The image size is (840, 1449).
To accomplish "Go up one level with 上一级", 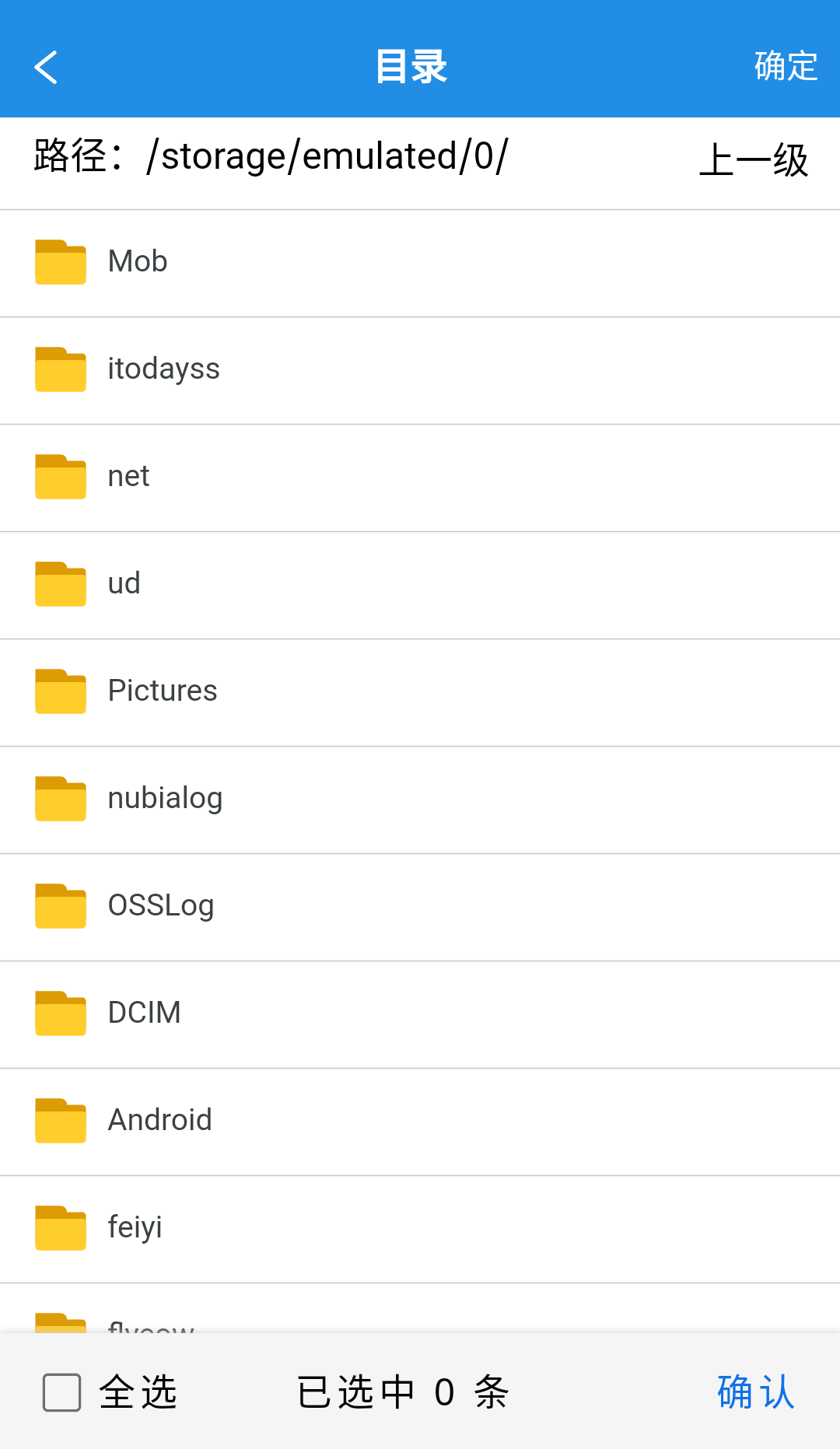I will tap(753, 161).
